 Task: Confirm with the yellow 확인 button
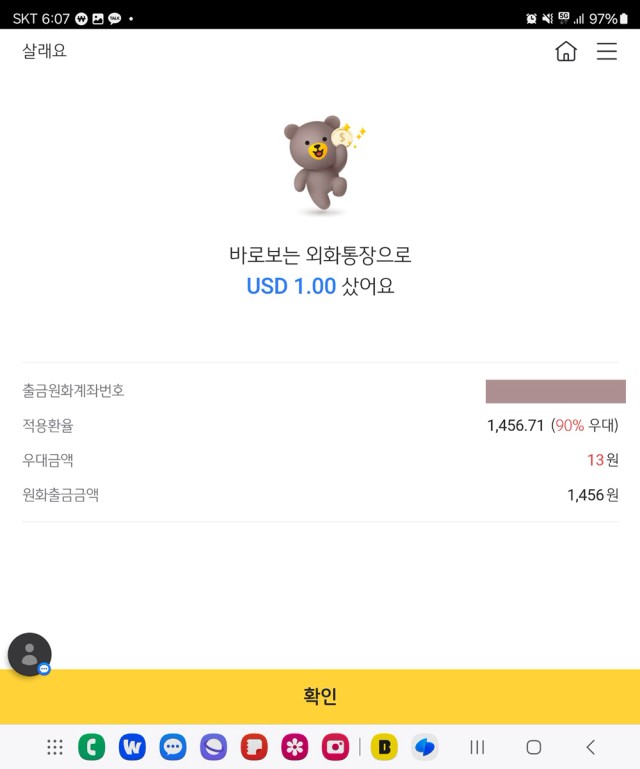coord(320,696)
